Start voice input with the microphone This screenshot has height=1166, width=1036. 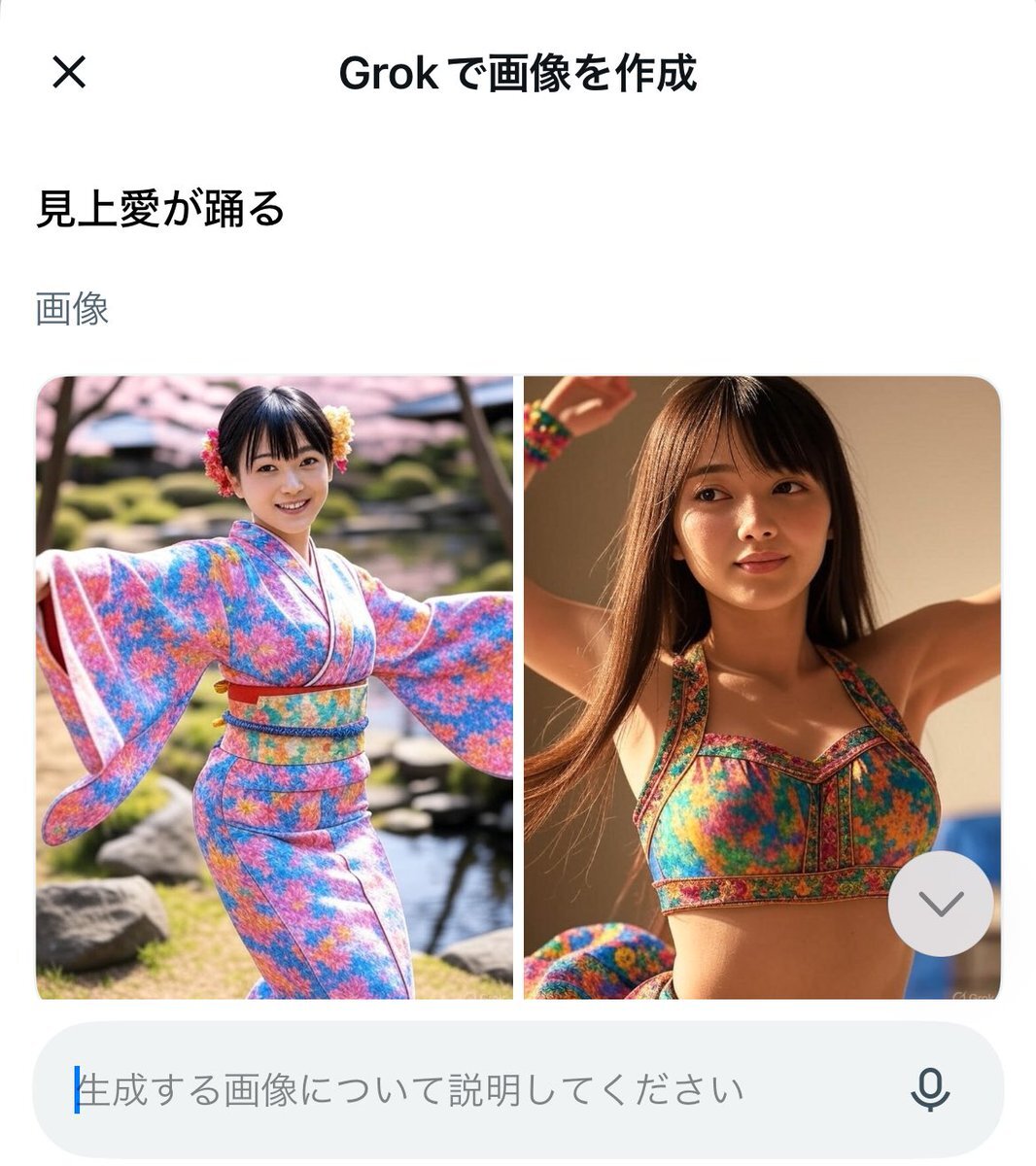[x=929, y=1090]
